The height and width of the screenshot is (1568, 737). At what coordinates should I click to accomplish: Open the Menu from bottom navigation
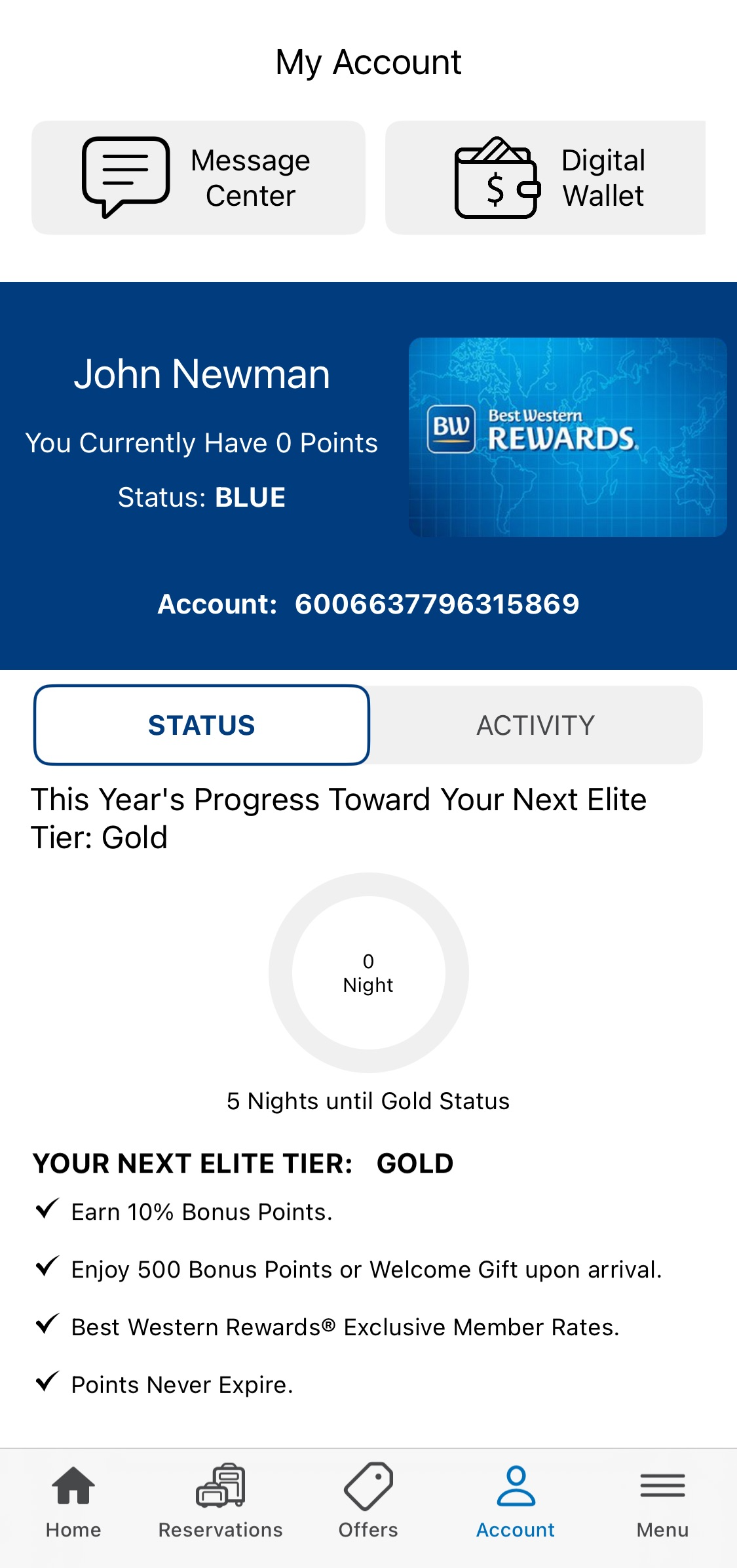click(x=662, y=1508)
